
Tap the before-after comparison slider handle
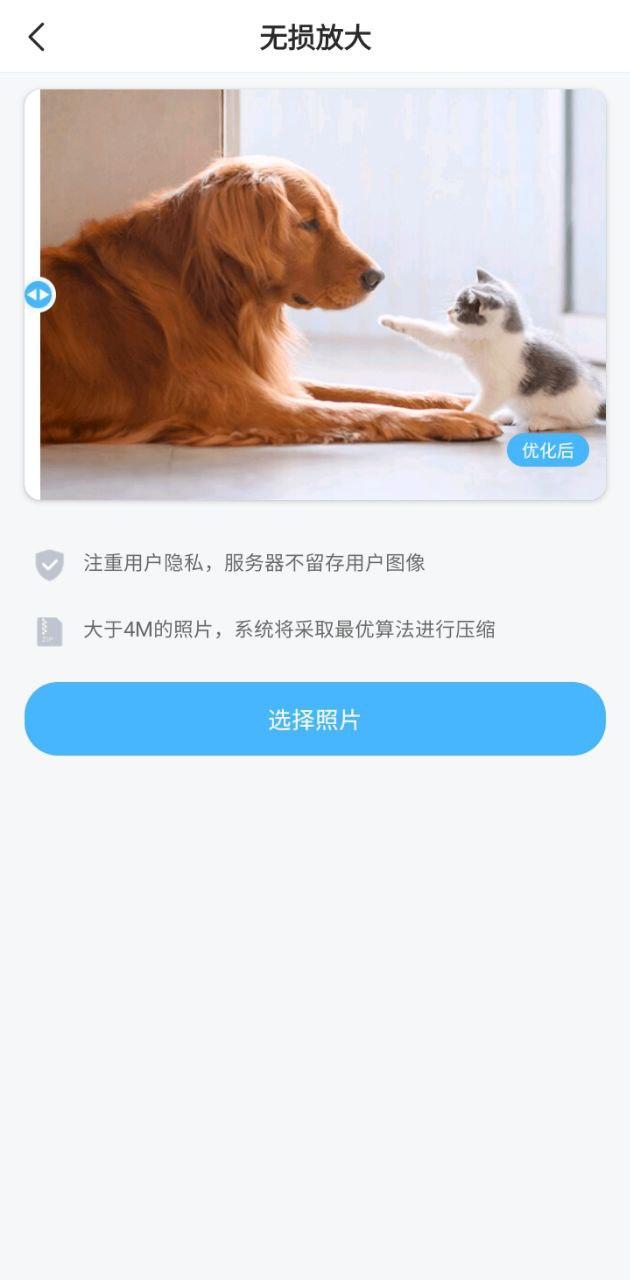tap(39, 295)
